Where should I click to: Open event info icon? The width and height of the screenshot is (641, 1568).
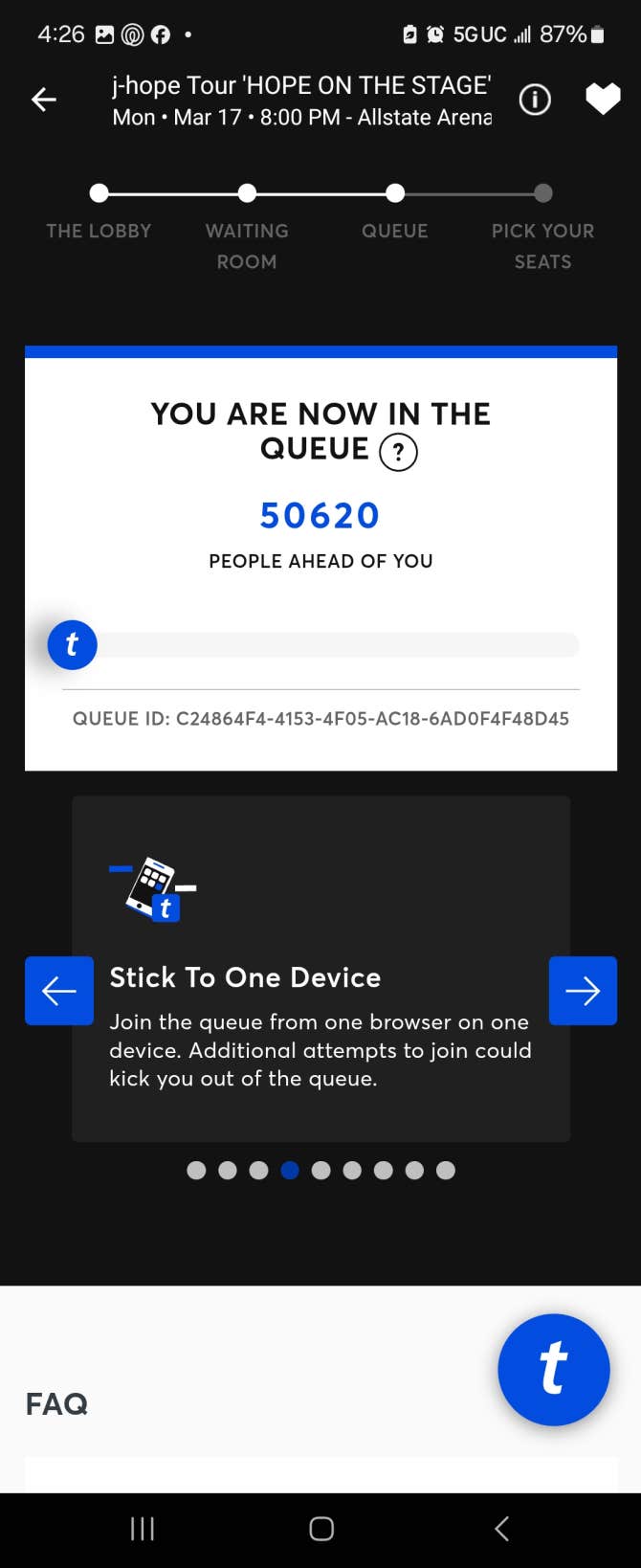pos(535,100)
